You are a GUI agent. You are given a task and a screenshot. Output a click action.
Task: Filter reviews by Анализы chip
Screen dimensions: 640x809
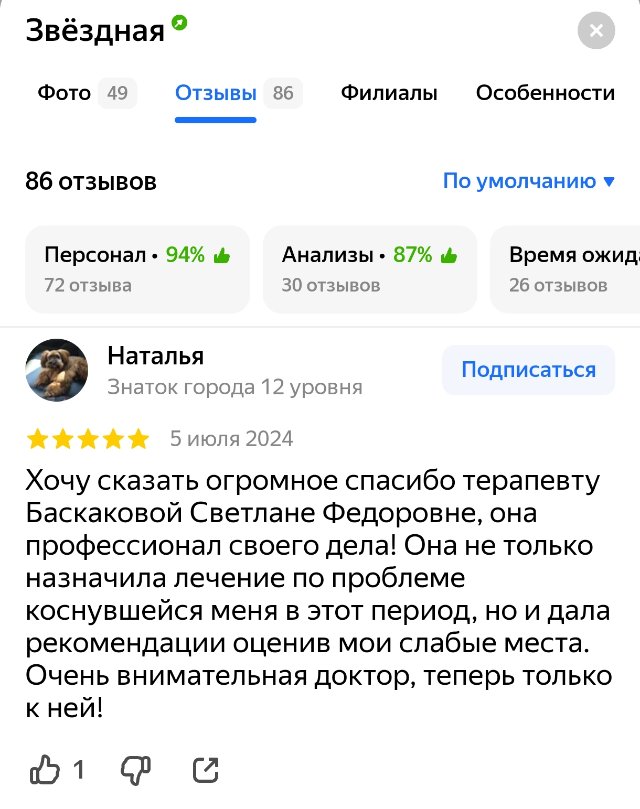click(x=370, y=269)
